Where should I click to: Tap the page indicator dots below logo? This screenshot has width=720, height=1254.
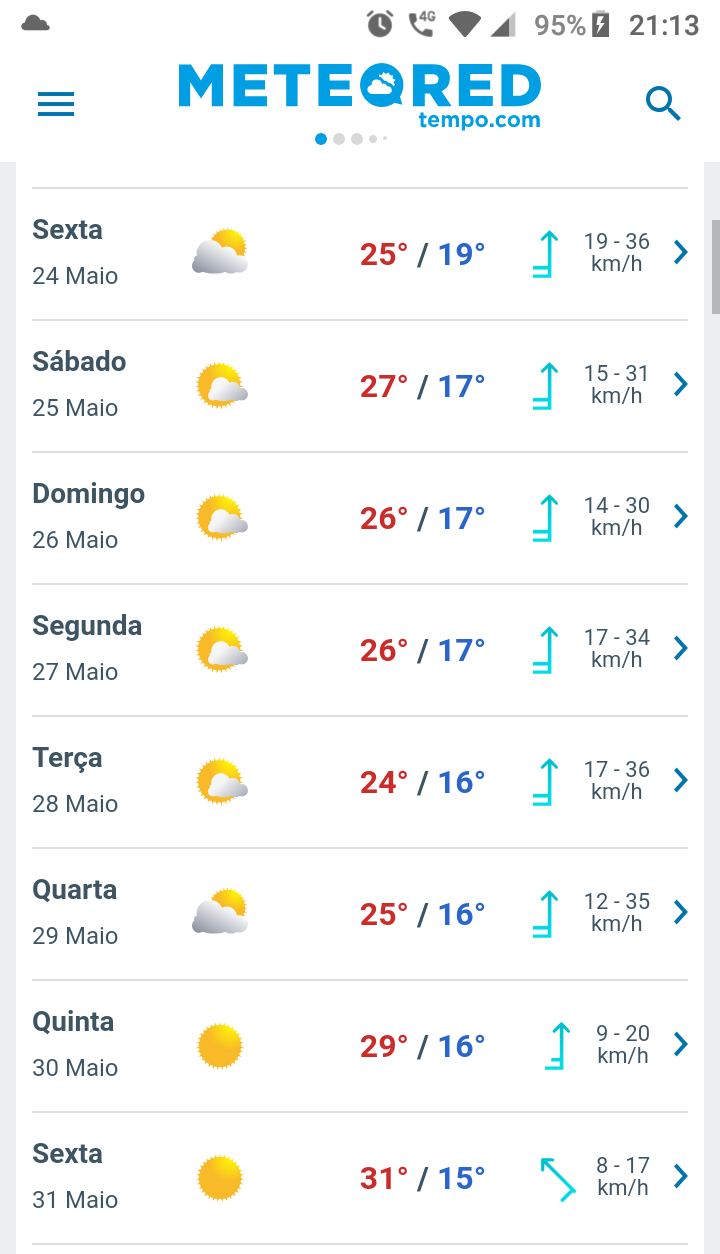pyautogui.click(x=351, y=139)
